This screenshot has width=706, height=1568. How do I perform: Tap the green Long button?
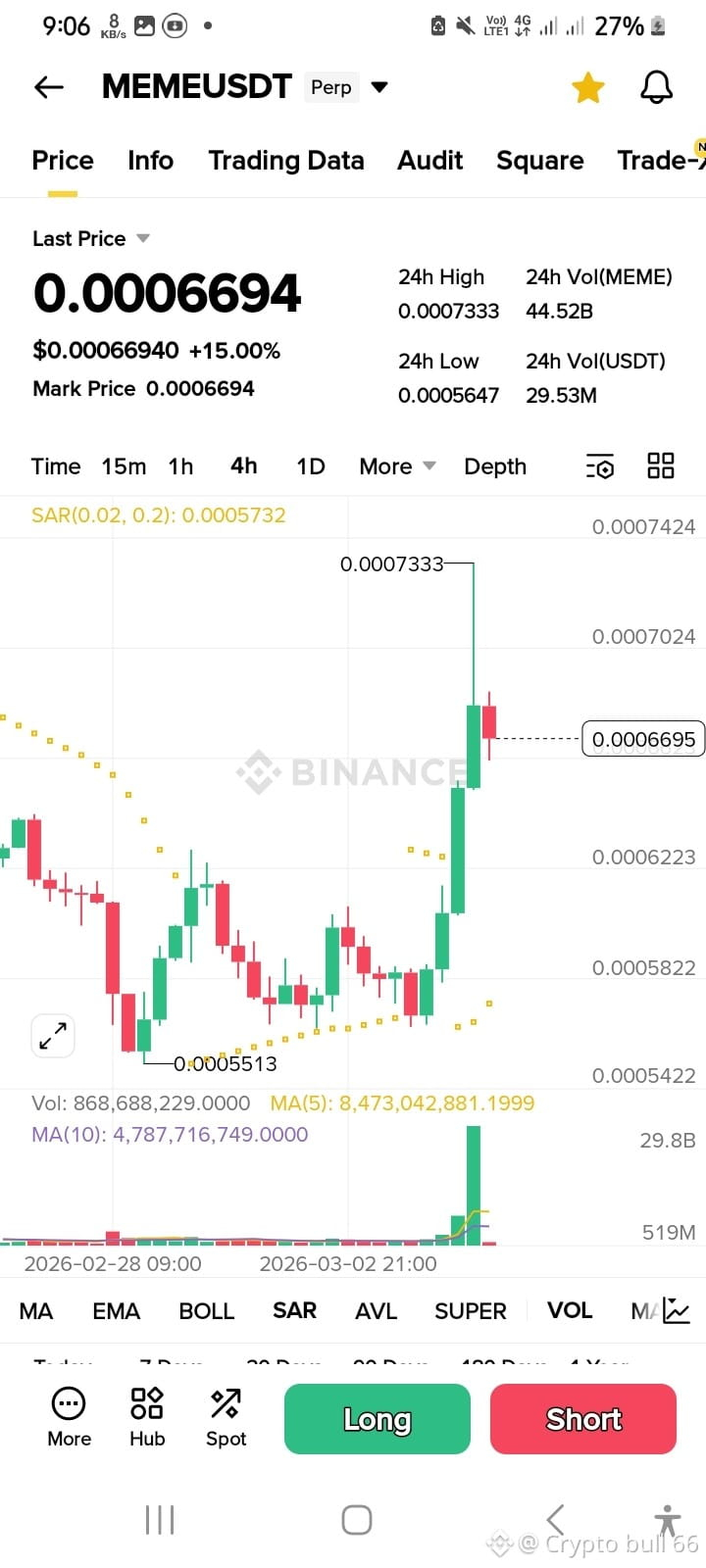378,1419
